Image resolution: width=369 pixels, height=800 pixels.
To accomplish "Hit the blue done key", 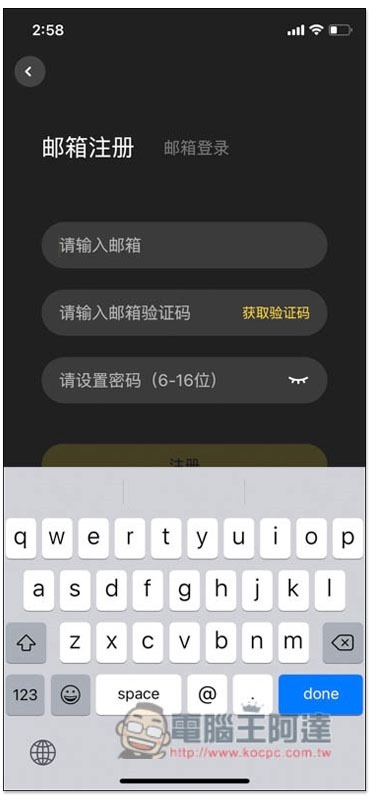I will [x=321, y=694].
